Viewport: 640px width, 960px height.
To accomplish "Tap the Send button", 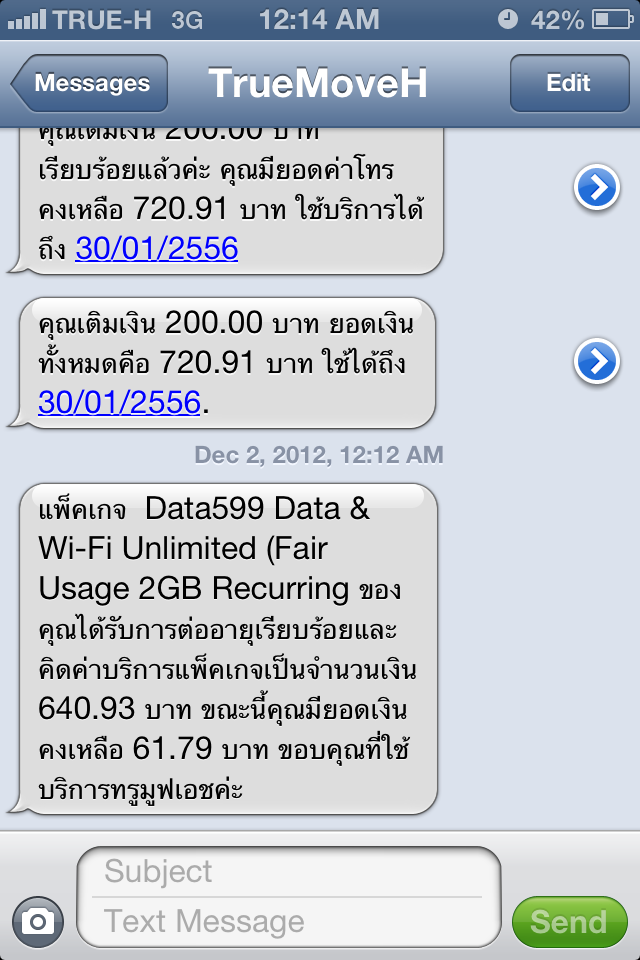I will (568, 921).
